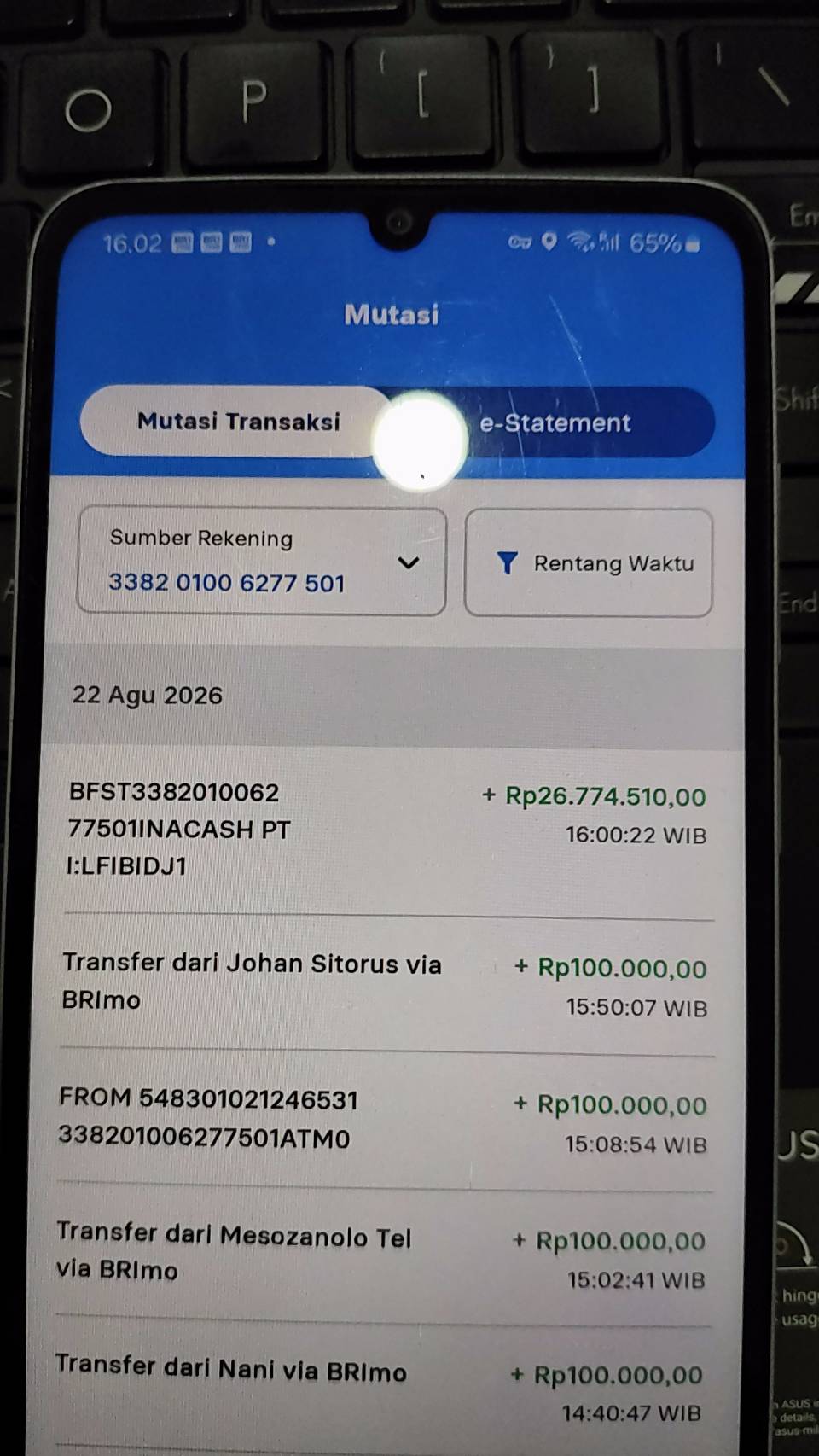Image resolution: width=819 pixels, height=1456 pixels.
Task: View transfer from Mesozanolo Tel
Action: coord(382,1256)
